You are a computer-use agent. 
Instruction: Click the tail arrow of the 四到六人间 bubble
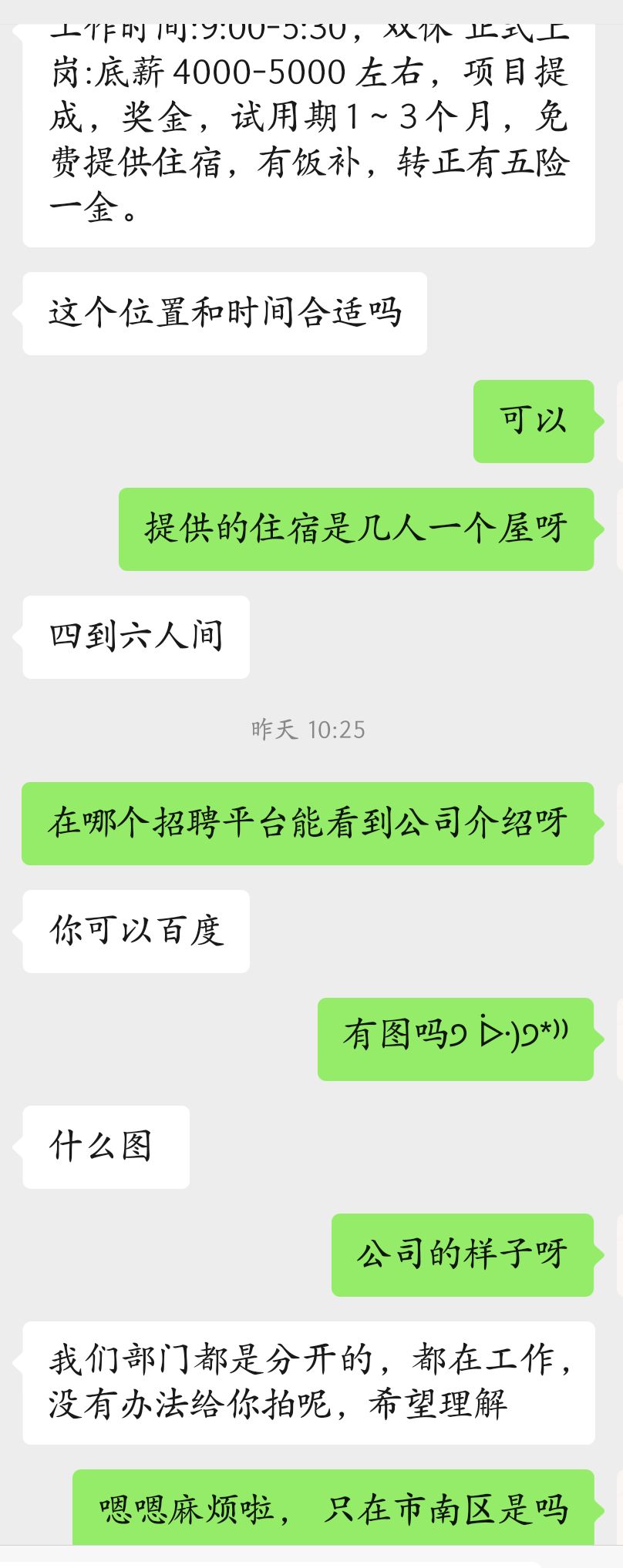[17, 636]
